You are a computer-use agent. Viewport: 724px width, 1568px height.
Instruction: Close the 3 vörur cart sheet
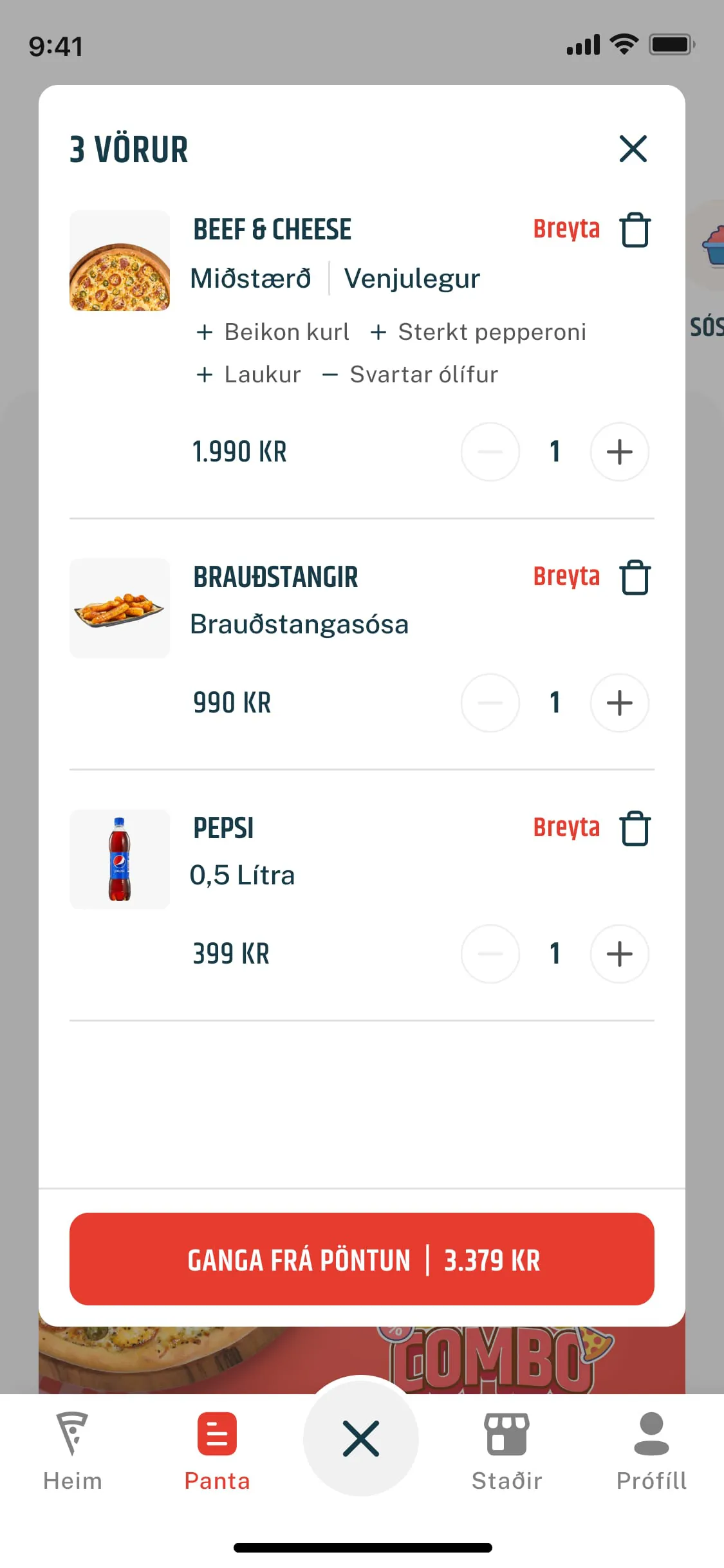pos(633,149)
